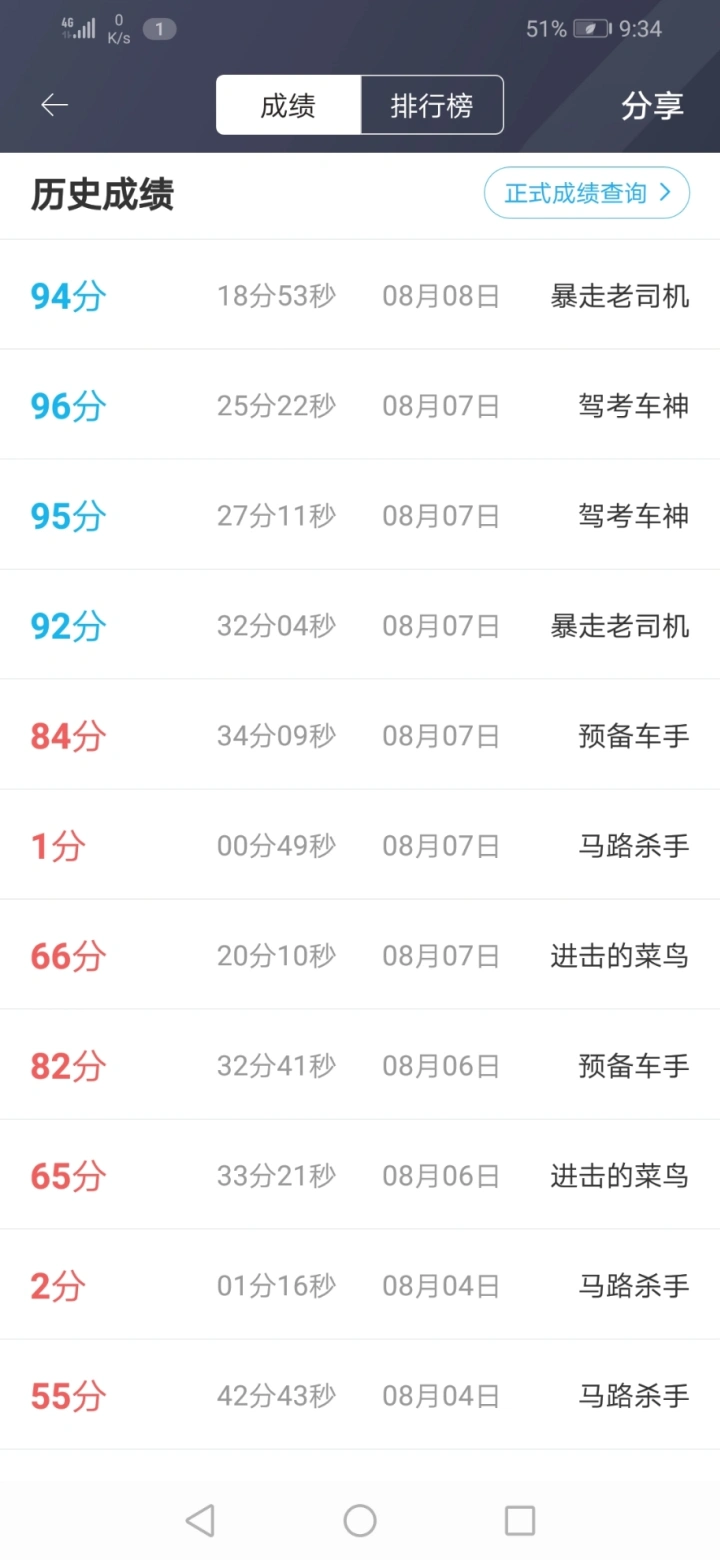Screen dimensions: 720x1560
Task: View the 84分 预备车手 record
Action: coord(360,736)
